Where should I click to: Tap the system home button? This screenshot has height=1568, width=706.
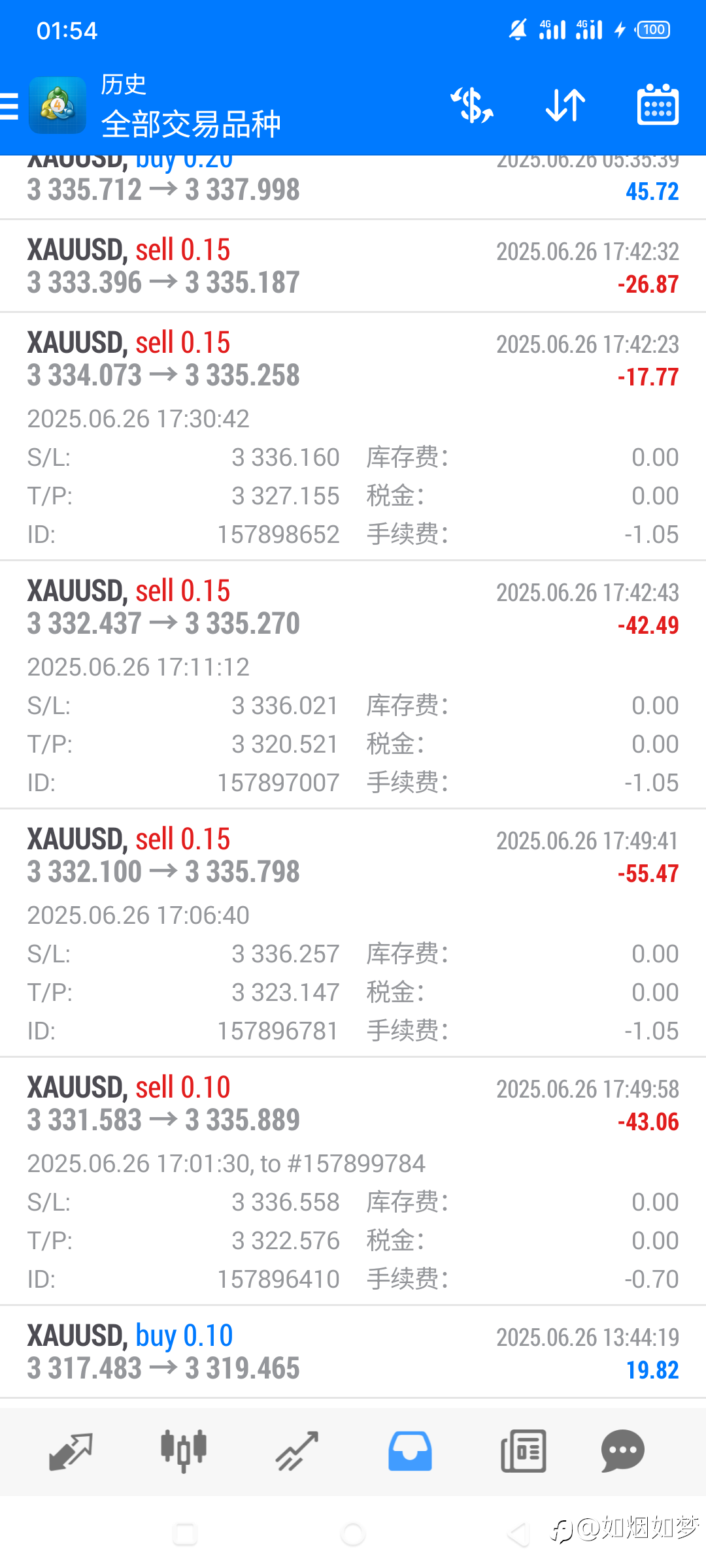353,1534
